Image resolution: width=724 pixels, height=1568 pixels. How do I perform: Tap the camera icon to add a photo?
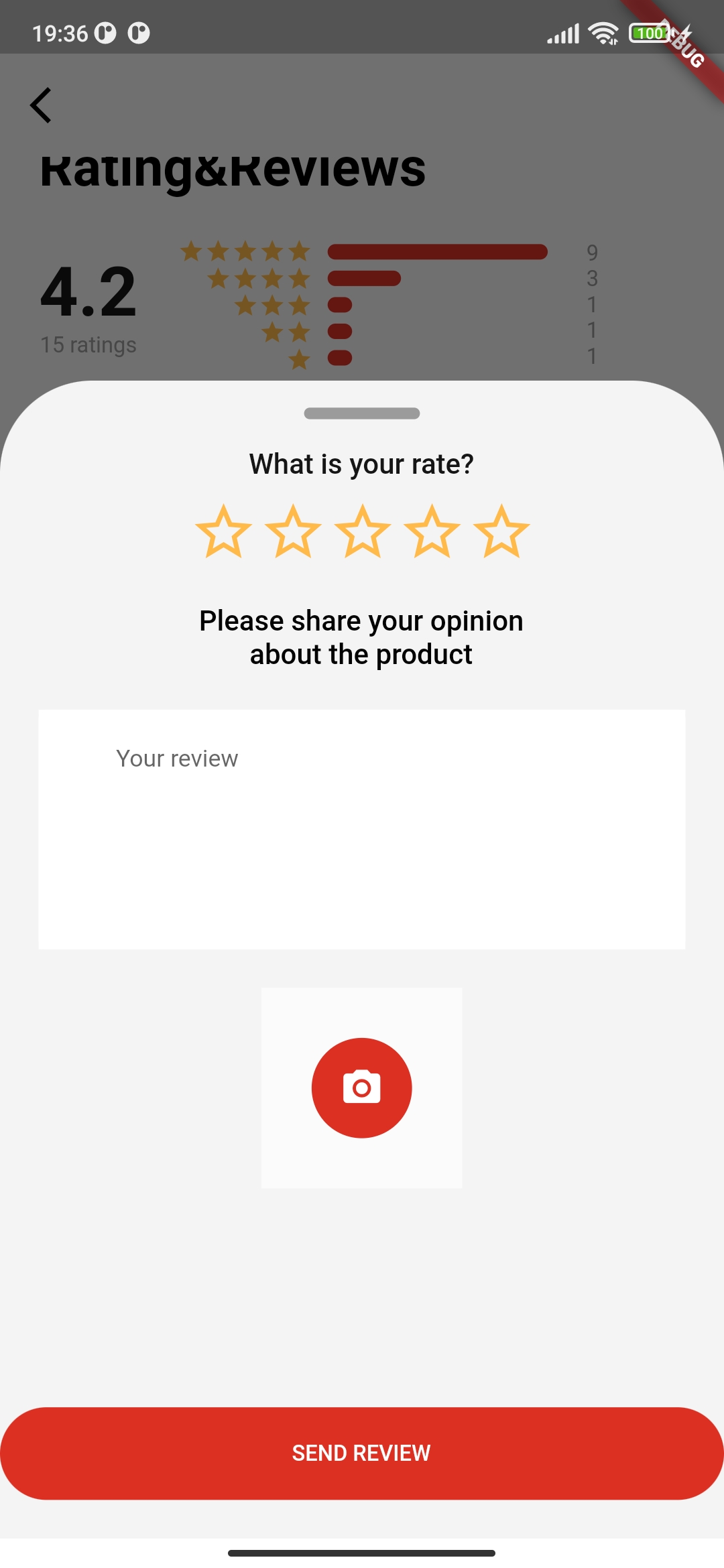pyautogui.click(x=361, y=1087)
